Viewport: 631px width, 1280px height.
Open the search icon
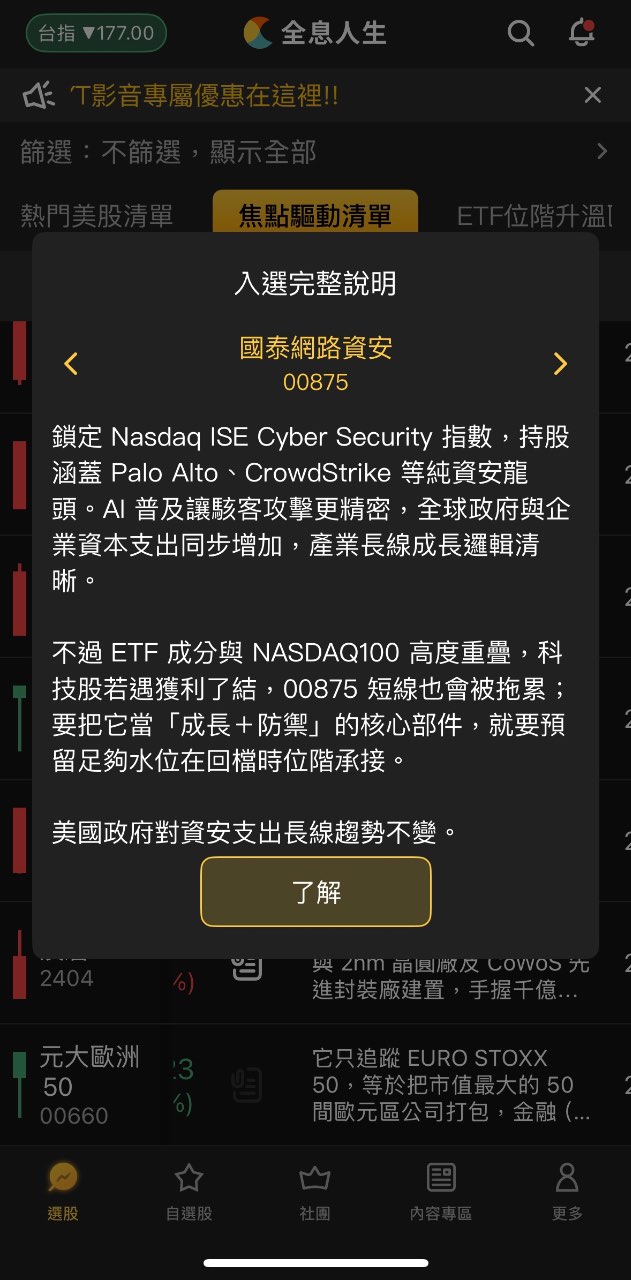pos(521,33)
